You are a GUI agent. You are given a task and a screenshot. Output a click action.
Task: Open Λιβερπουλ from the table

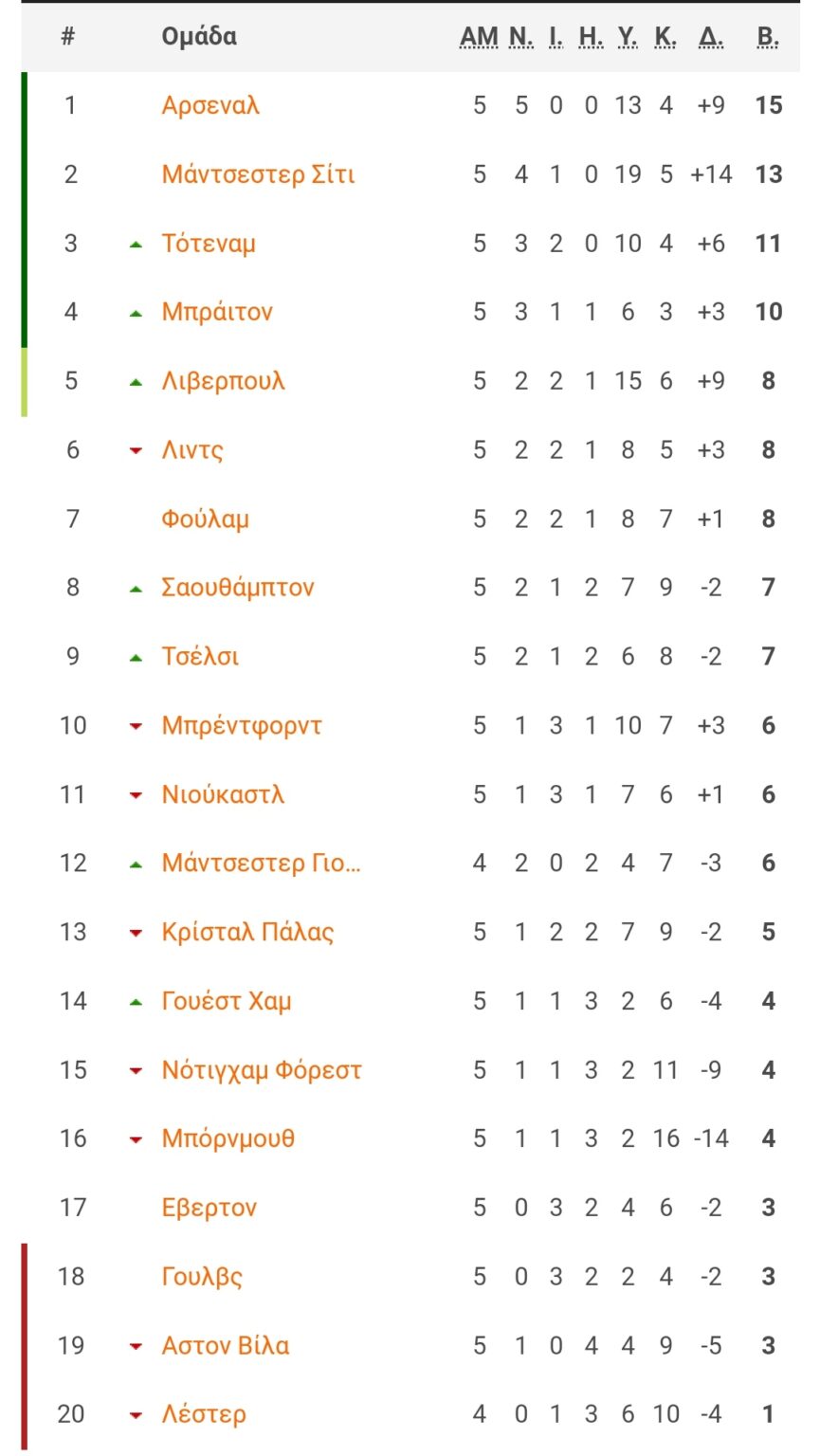coord(223,381)
